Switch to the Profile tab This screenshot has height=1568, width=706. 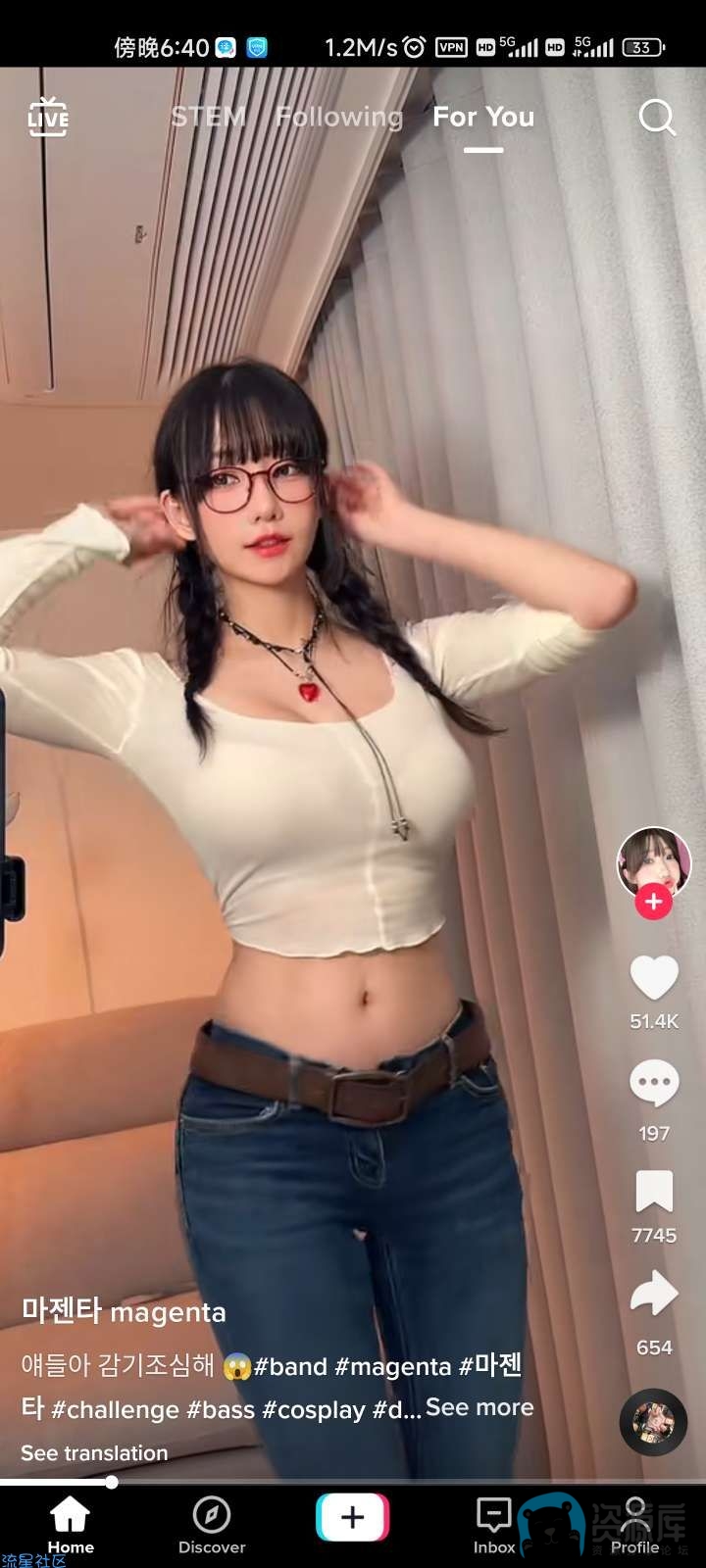click(635, 1526)
